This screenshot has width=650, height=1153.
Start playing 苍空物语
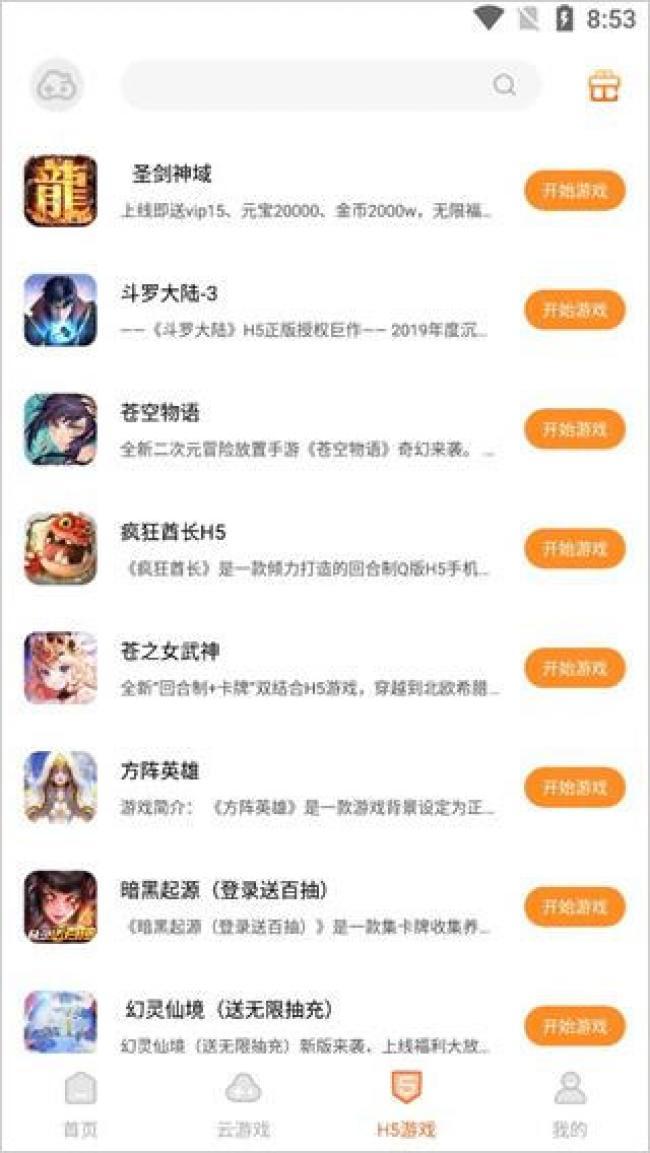tap(574, 429)
